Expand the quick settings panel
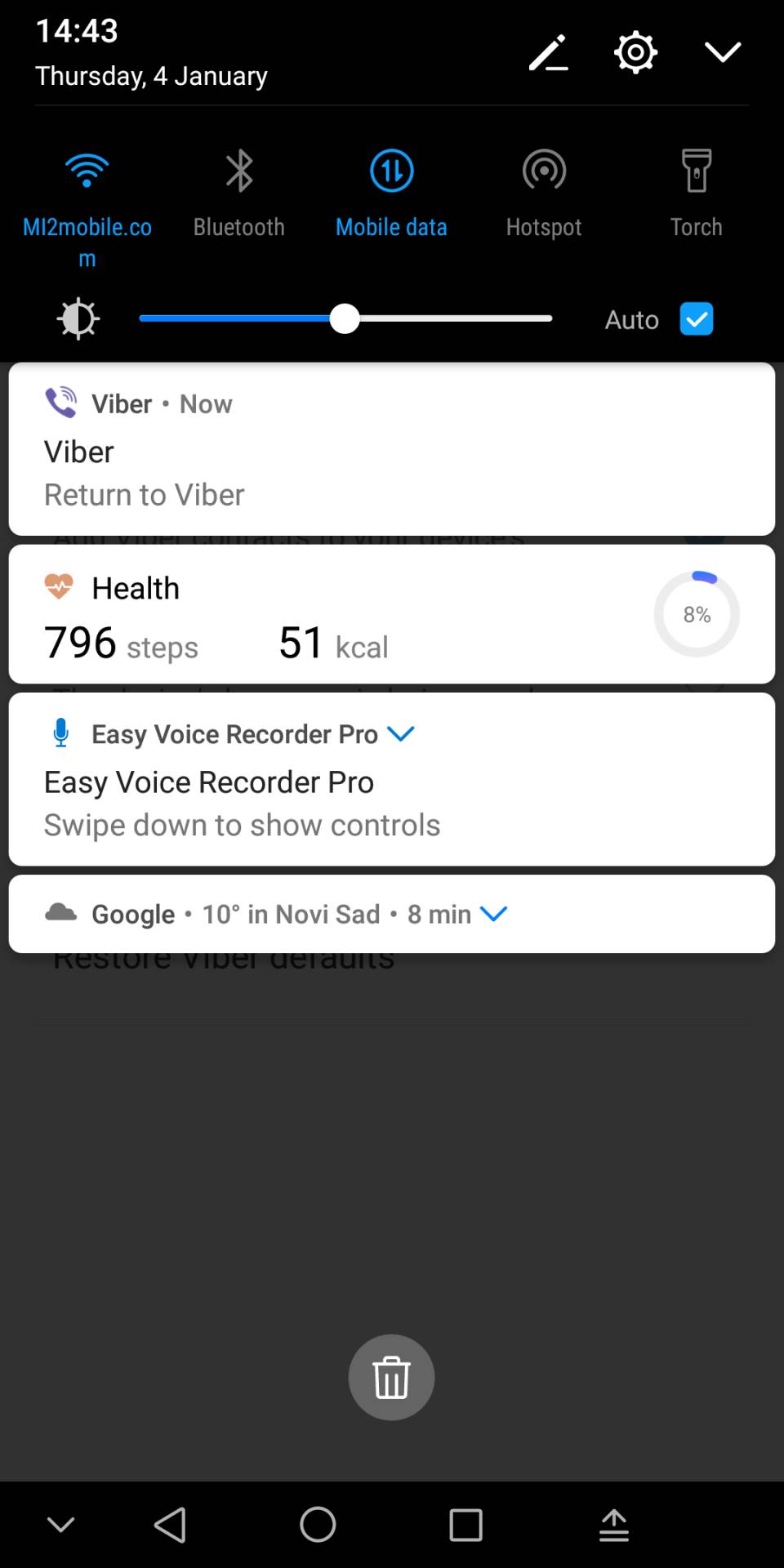The height and width of the screenshot is (1568, 784). pyautogui.click(x=722, y=53)
